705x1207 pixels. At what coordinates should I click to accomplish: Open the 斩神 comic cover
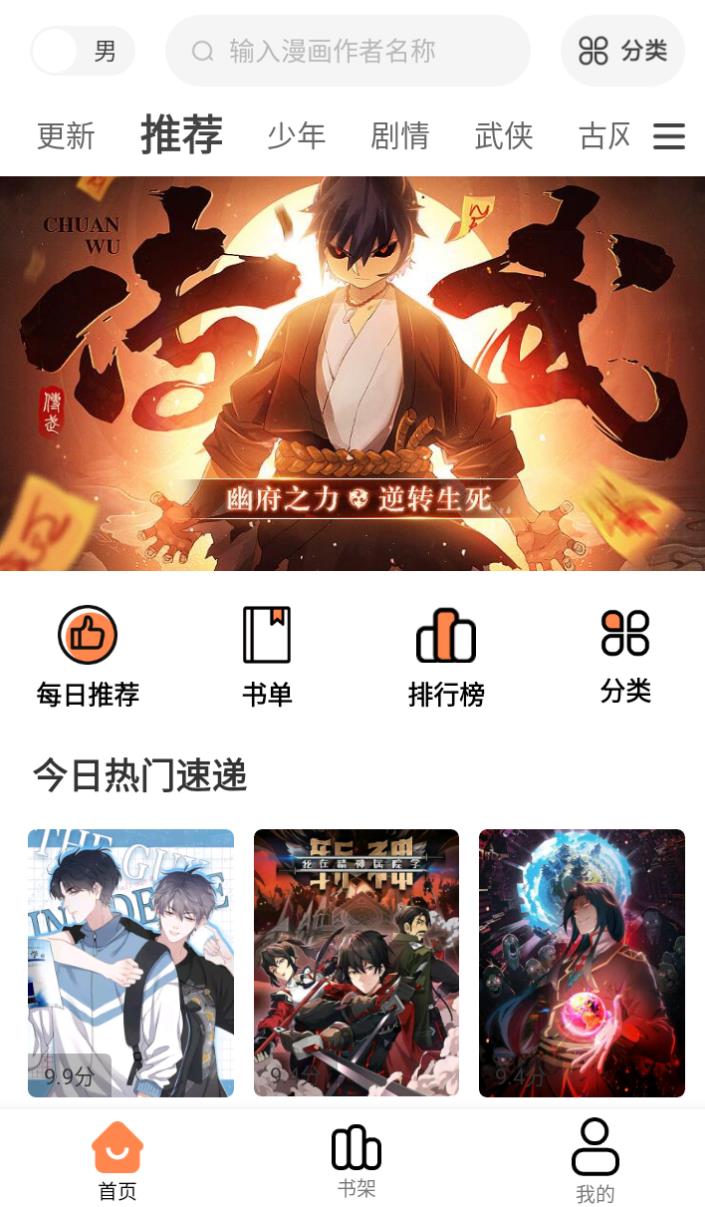[356, 962]
